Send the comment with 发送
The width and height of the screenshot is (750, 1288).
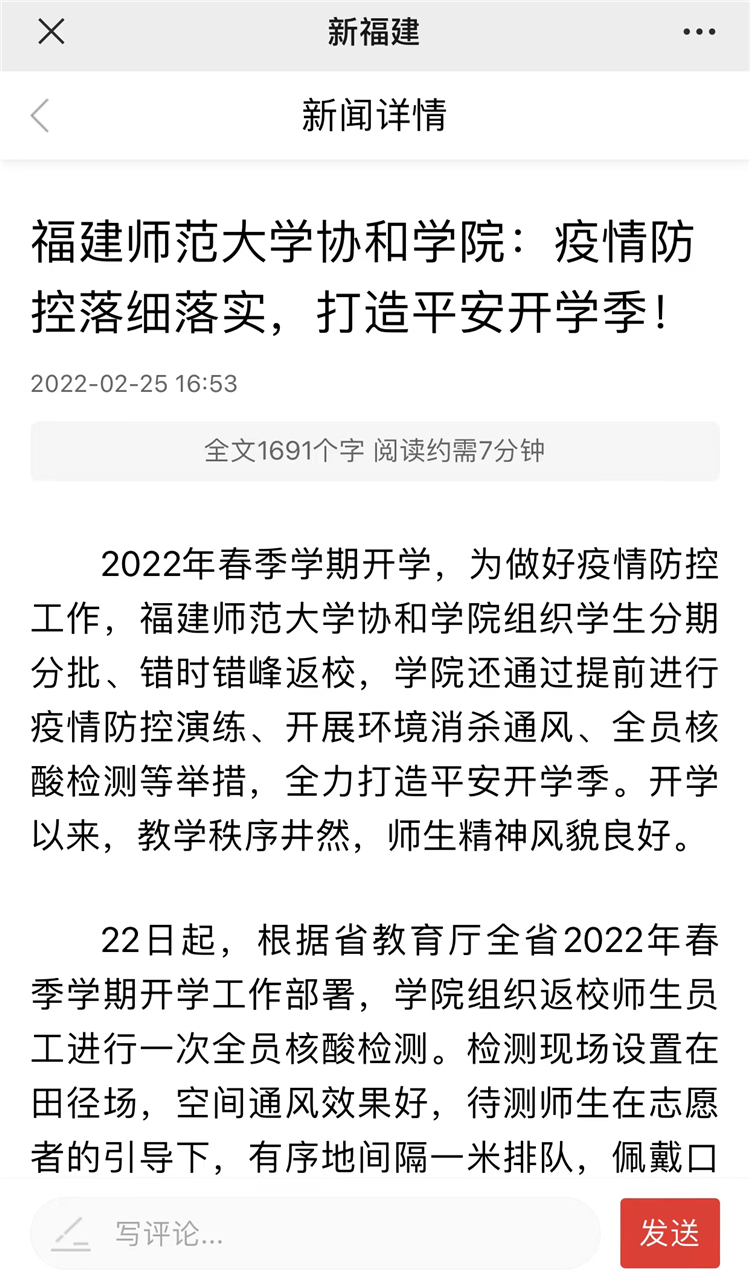pyautogui.click(x=669, y=1233)
